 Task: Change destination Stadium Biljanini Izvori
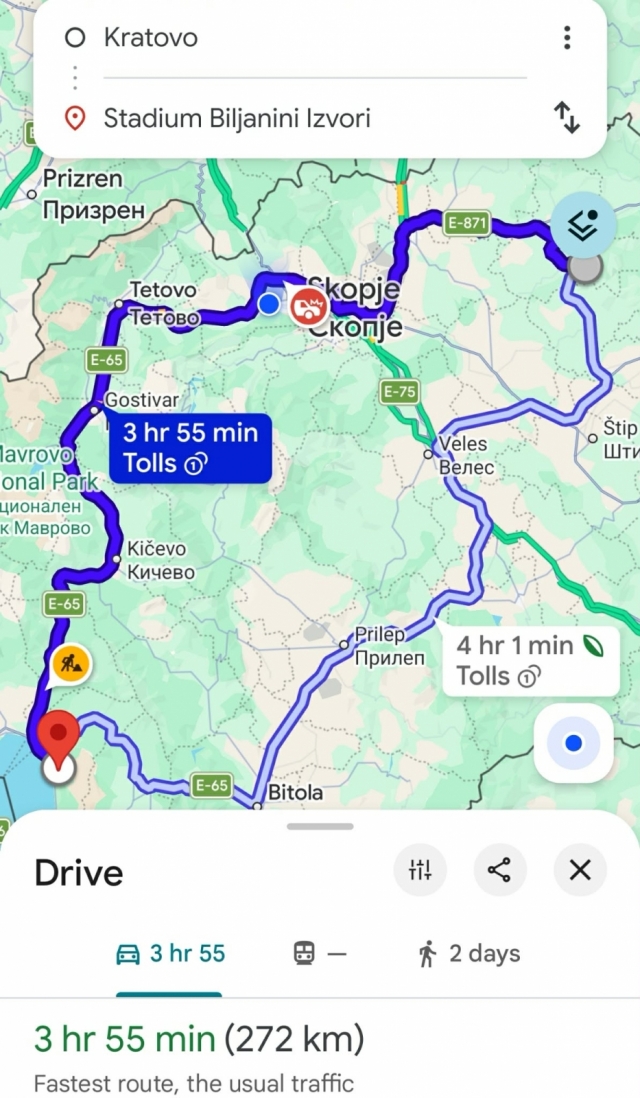(x=300, y=119)
